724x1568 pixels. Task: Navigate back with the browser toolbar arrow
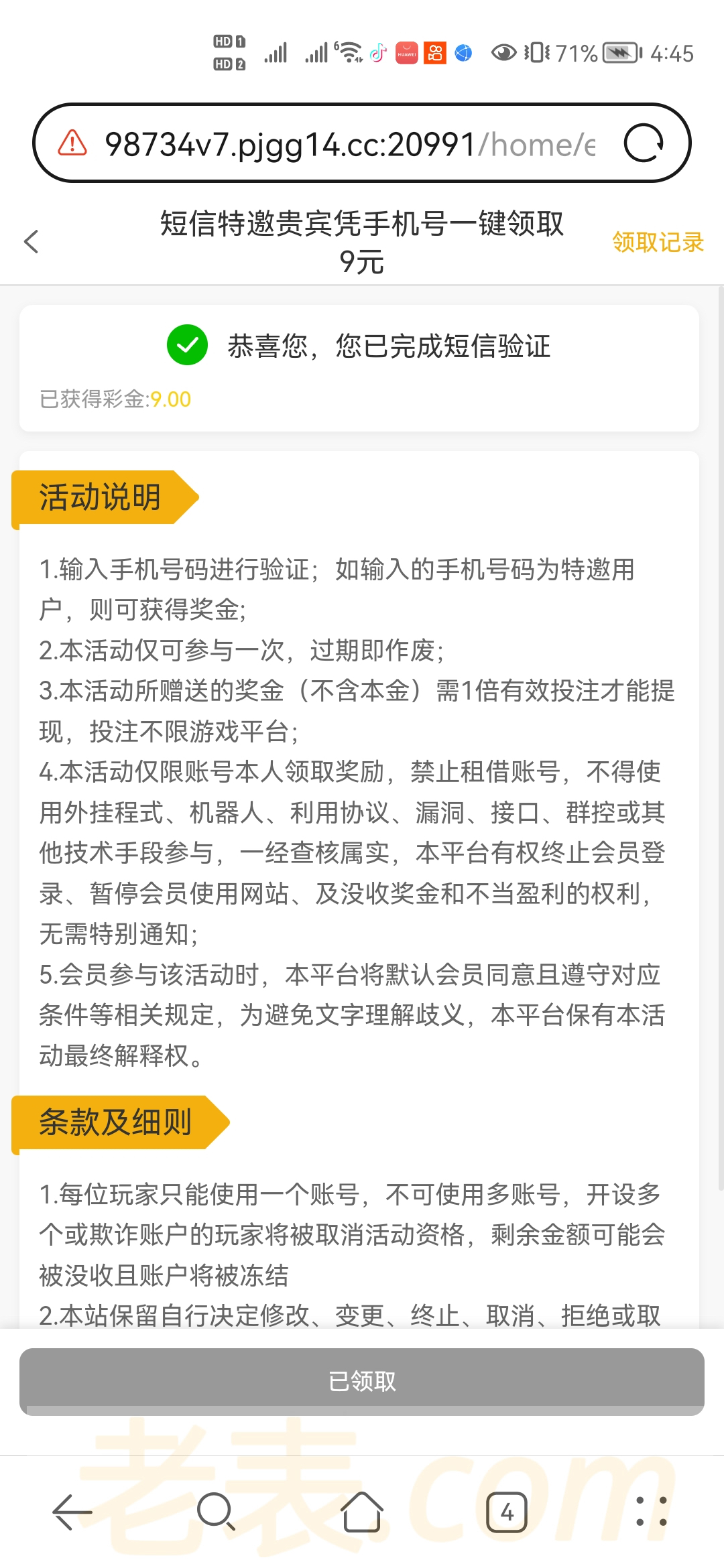[x=72, y=1512]
